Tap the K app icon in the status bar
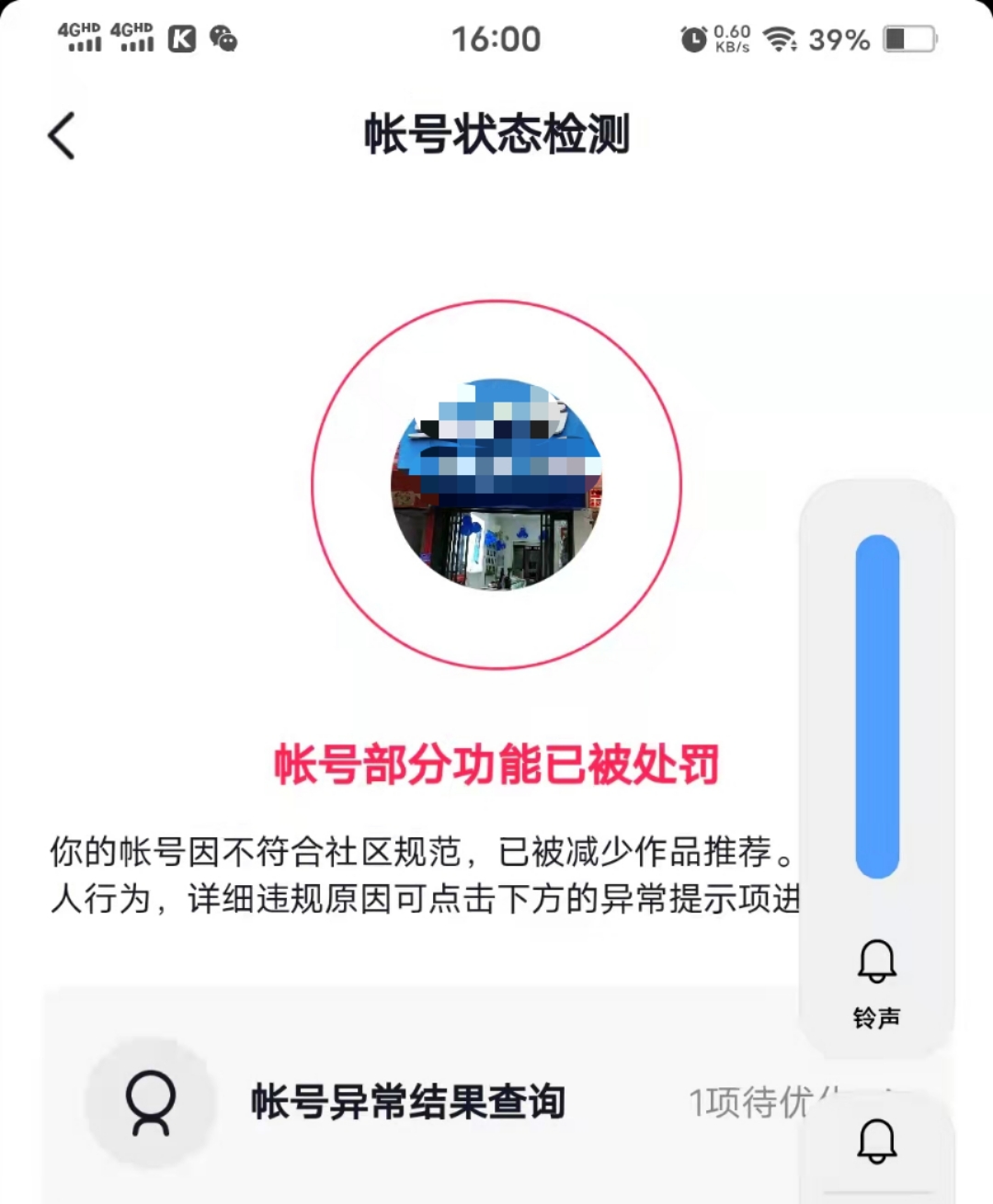 177,39
